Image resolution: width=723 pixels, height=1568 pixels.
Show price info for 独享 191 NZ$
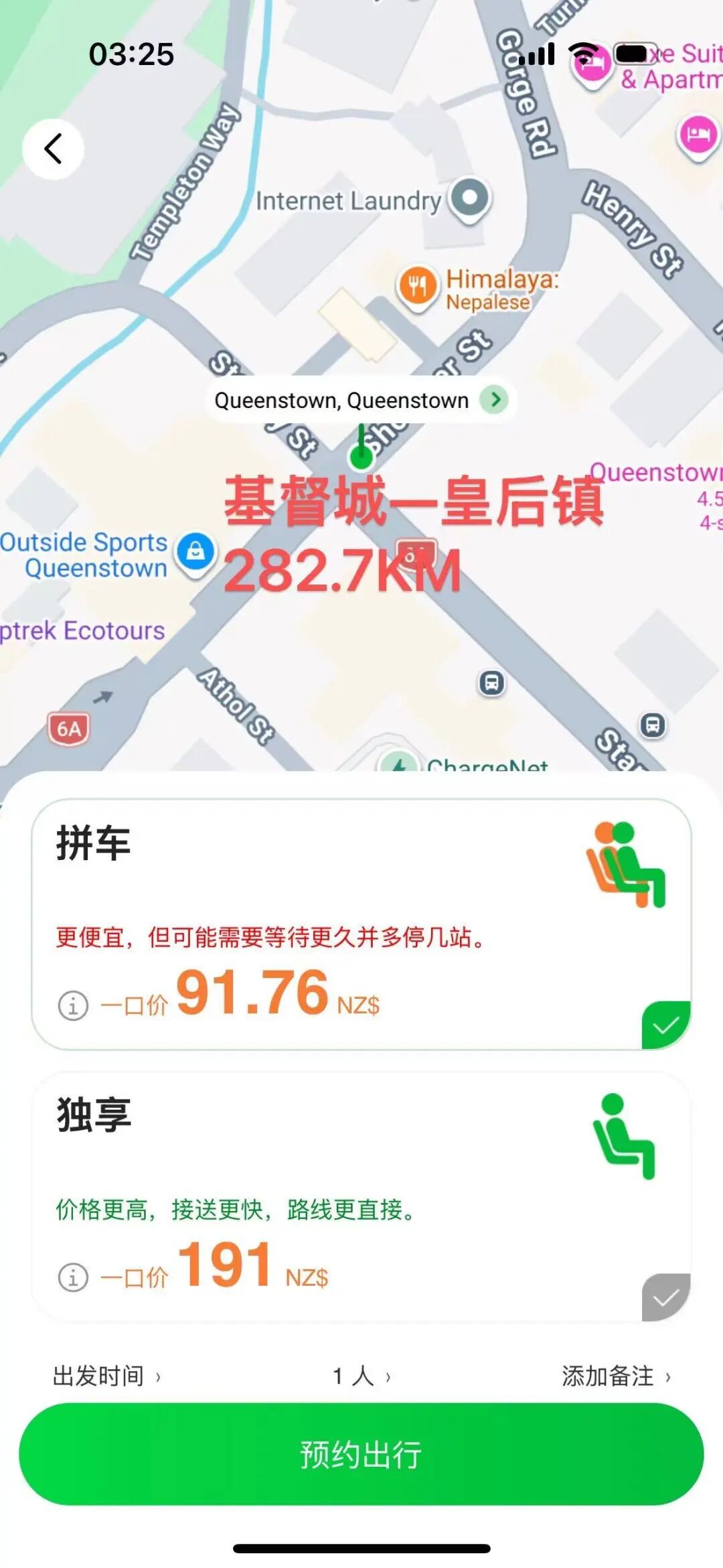[x=73, y=1277]
